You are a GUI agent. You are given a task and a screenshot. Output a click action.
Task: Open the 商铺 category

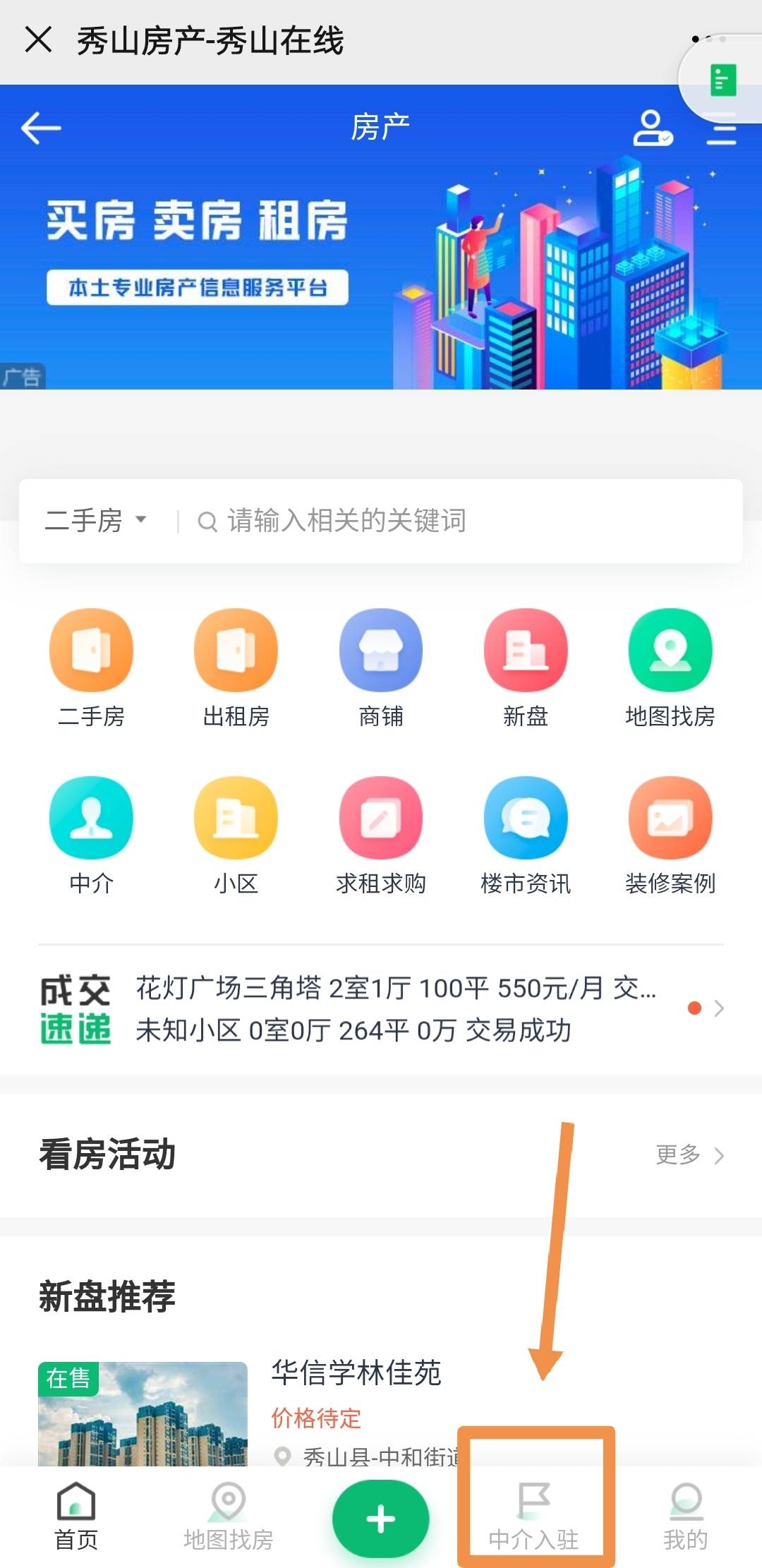(x=381, y=667)
